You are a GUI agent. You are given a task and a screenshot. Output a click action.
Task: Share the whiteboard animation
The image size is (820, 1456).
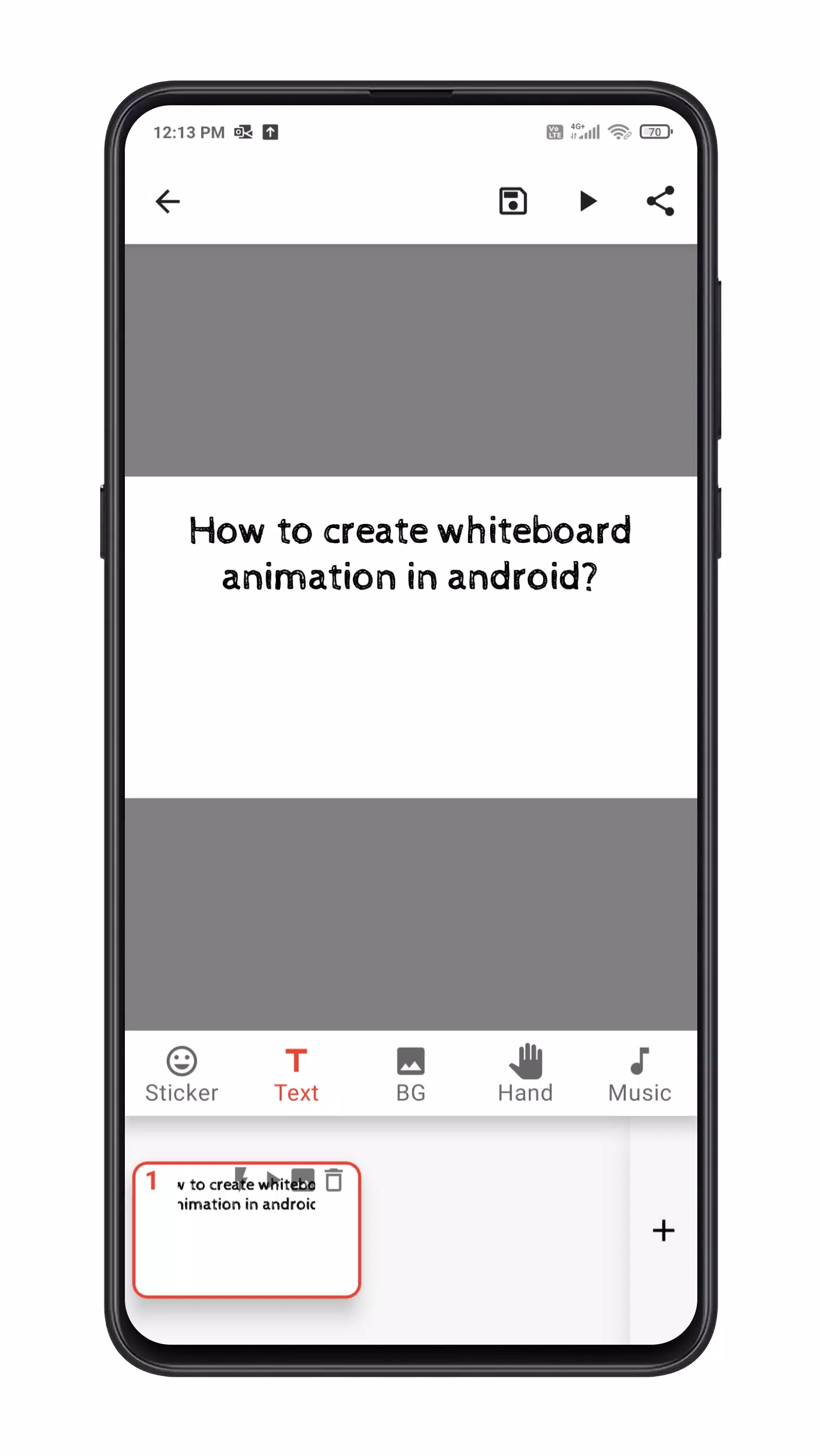[660, 201]
